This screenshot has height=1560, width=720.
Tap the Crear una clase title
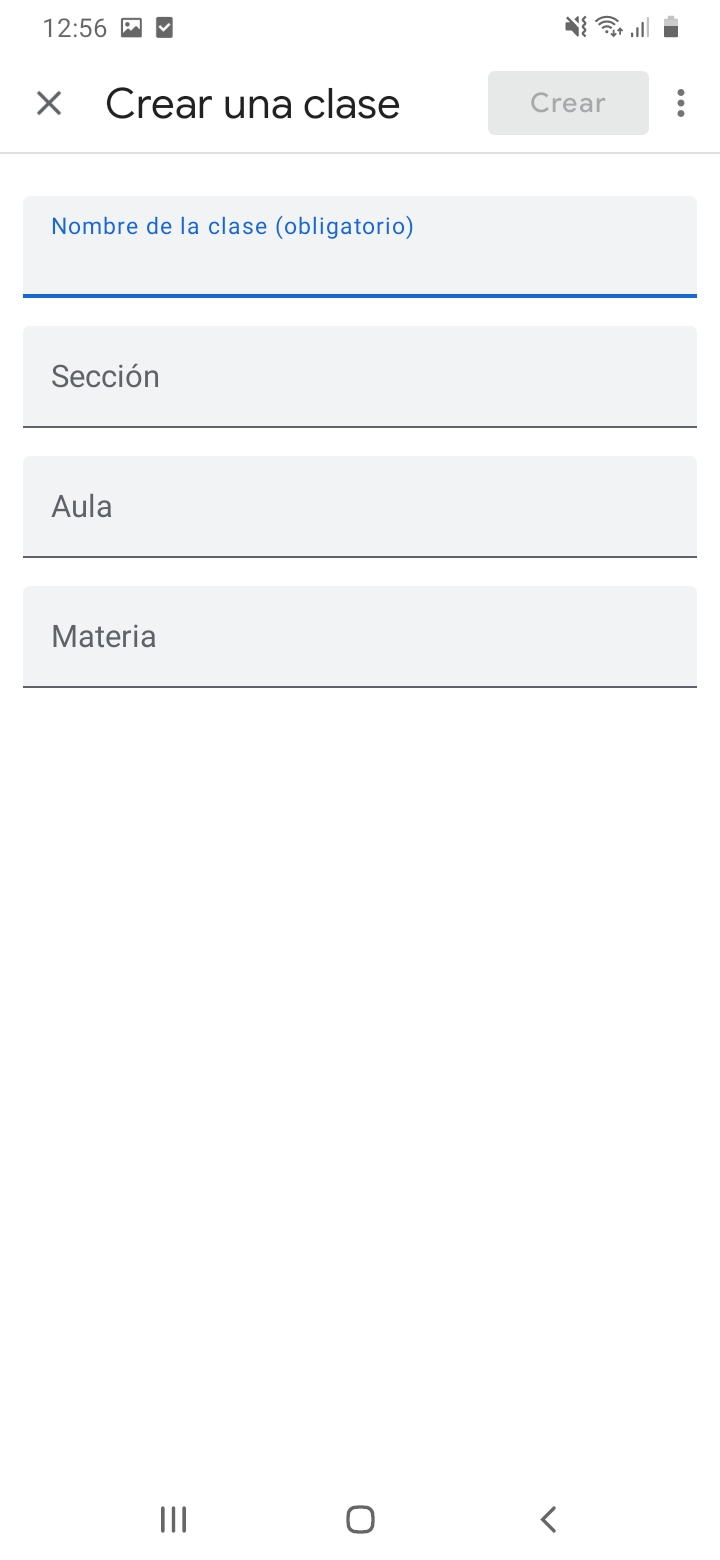click(x=252, y=103)
